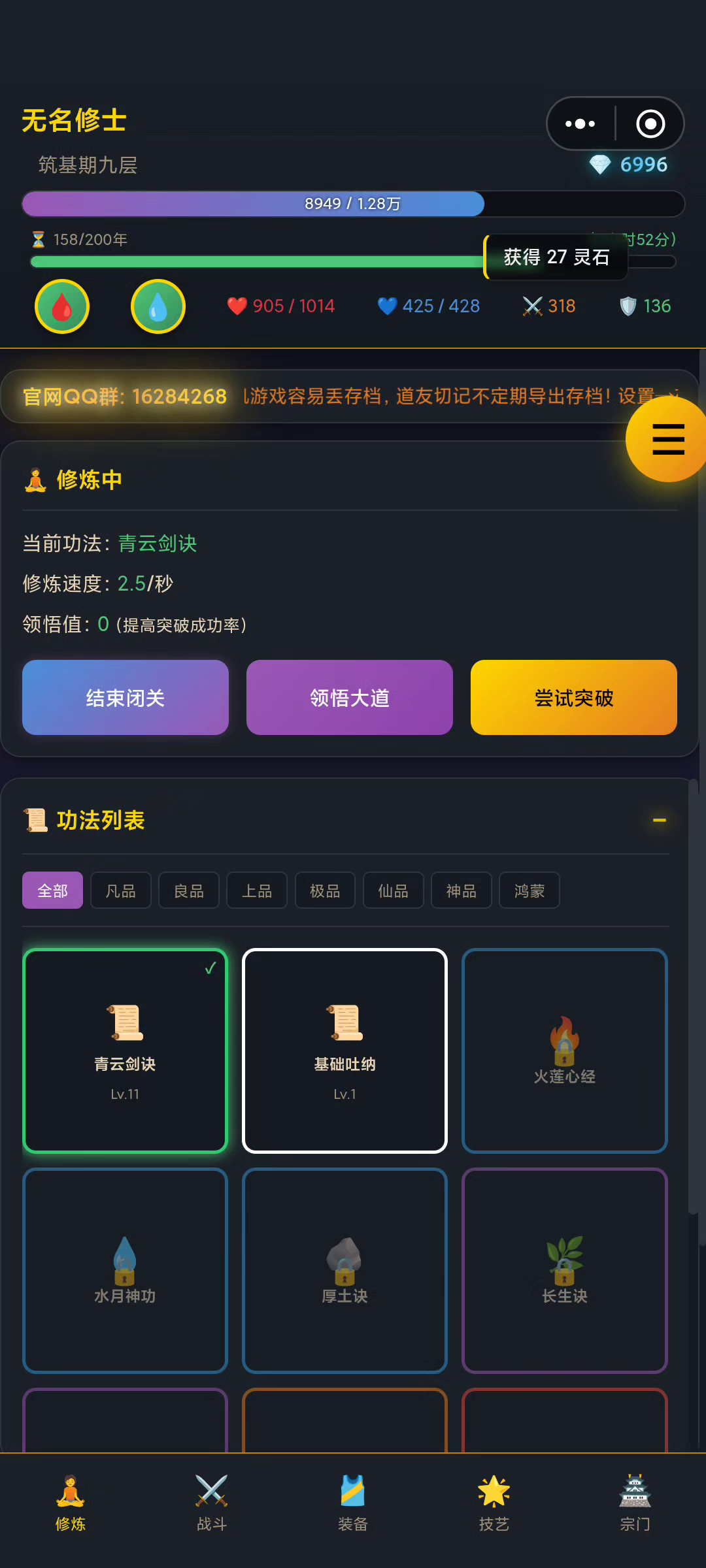Select the 青云剑诀 technique card
Image resolution: width=706 pixels, height=1568 pixels.
coord(125,1051)
